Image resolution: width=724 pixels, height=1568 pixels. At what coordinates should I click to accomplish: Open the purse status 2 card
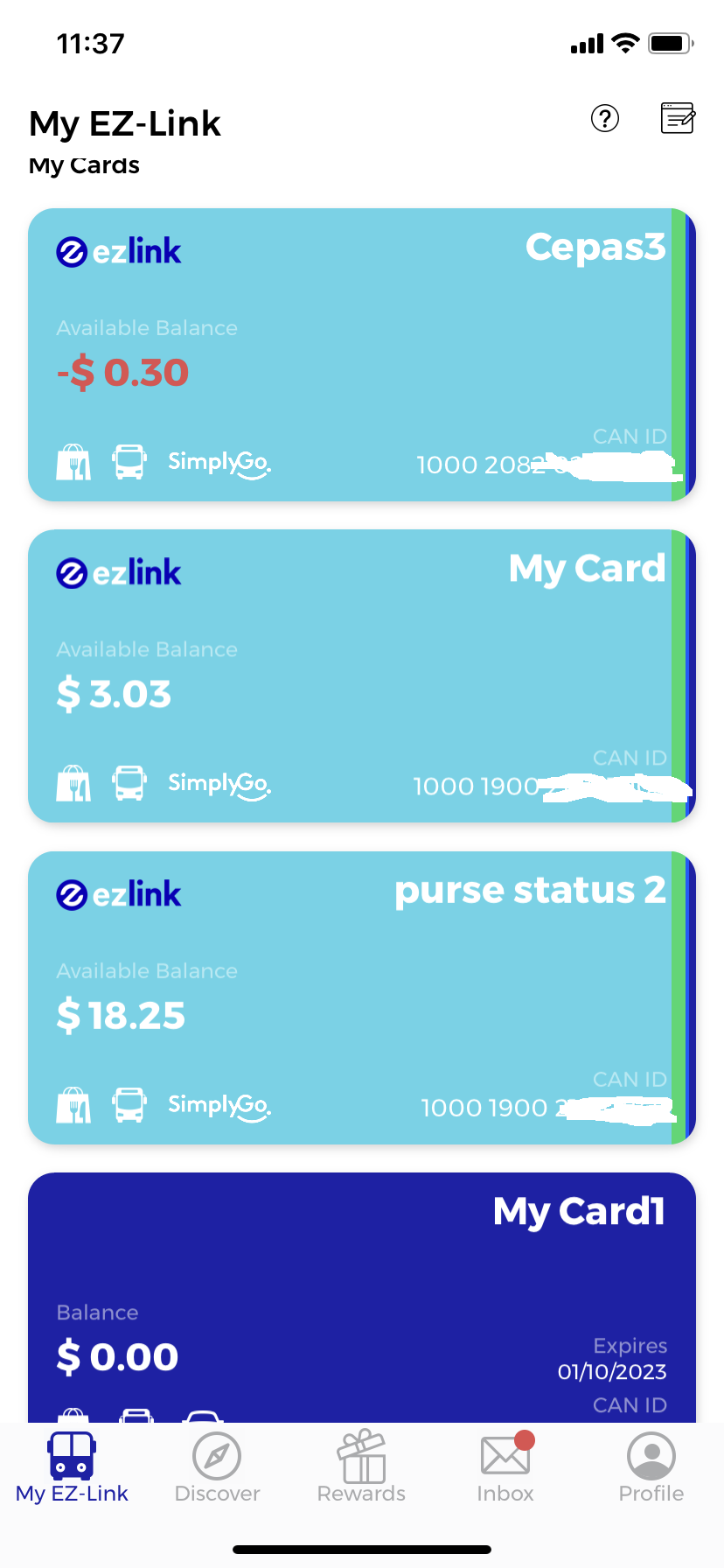click(361, 997)
